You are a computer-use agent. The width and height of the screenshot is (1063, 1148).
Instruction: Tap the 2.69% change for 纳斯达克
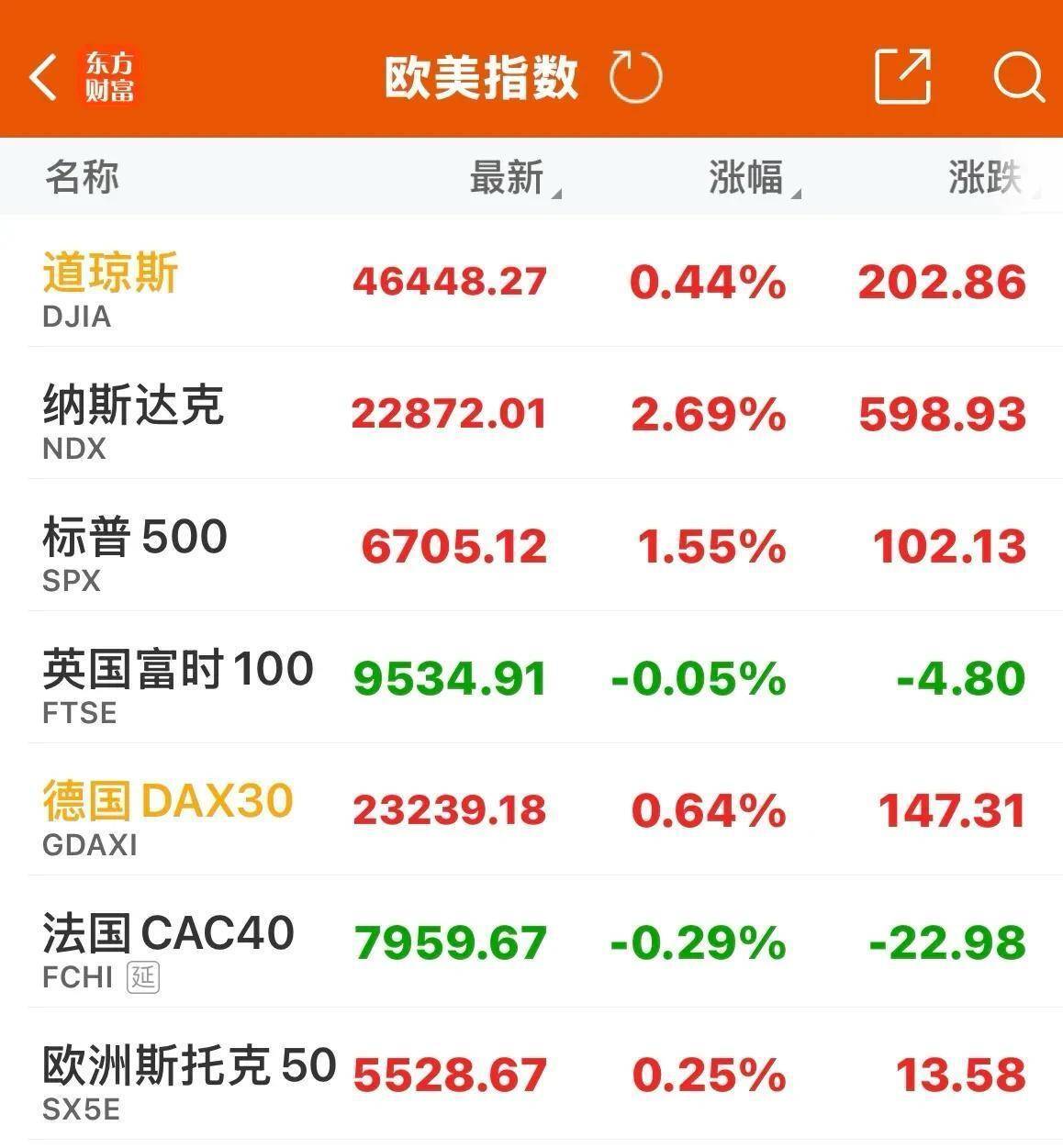[x=707, y=415]
